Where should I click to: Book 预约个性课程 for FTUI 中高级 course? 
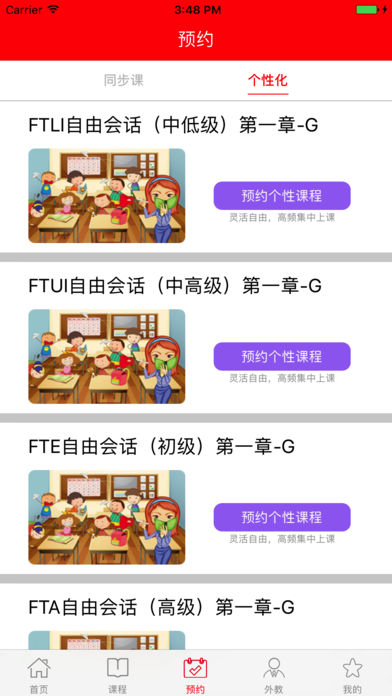point(282,356)
